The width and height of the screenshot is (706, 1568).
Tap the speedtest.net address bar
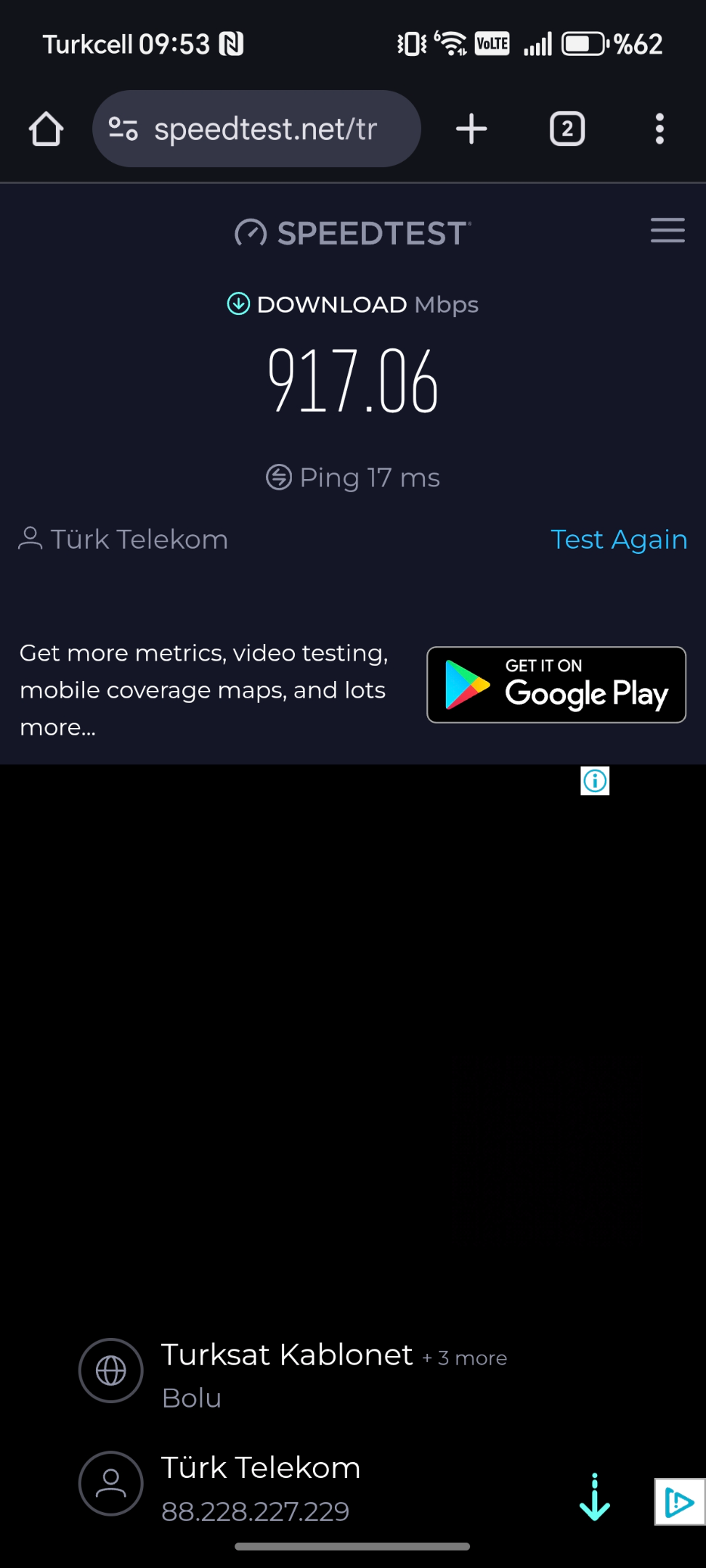click(x=256, y=128)
